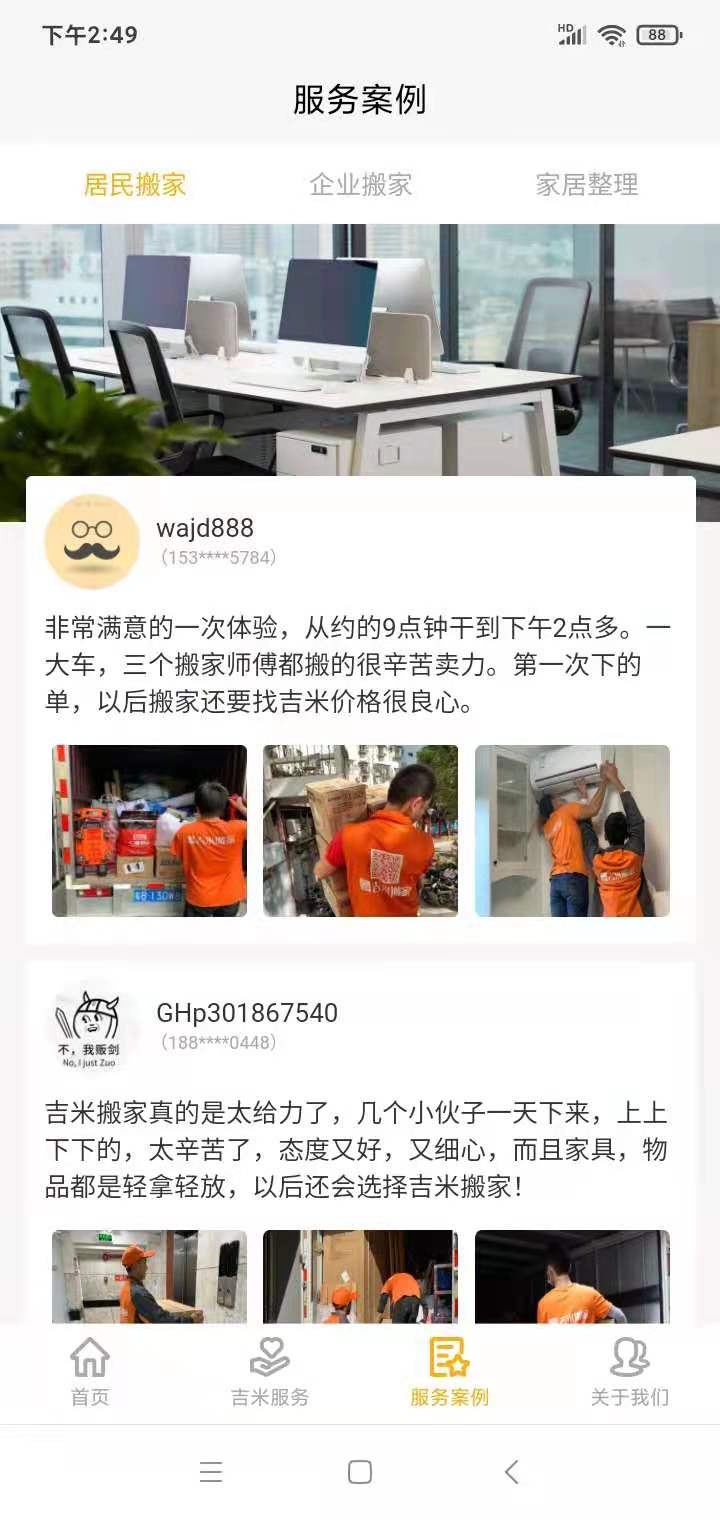
Task: Open the 吉米服务 tab
Action: [270, 1372]
